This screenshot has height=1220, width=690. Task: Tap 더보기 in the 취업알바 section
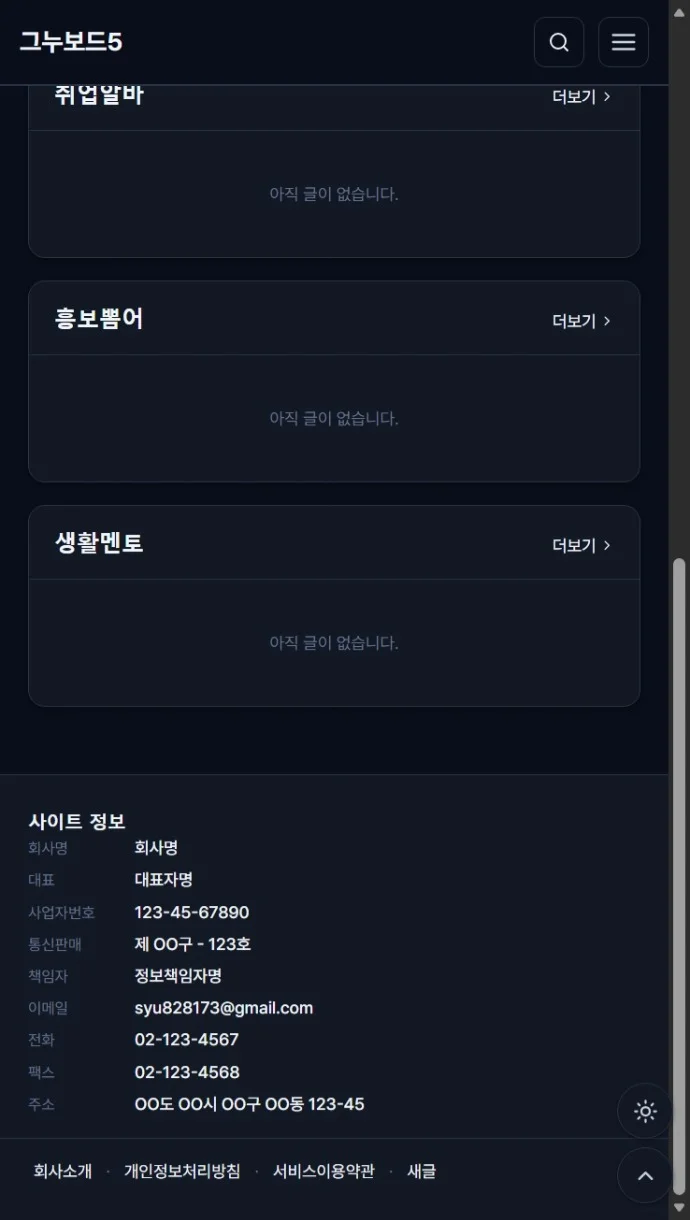pyautogui.click(x=582, y=97)
